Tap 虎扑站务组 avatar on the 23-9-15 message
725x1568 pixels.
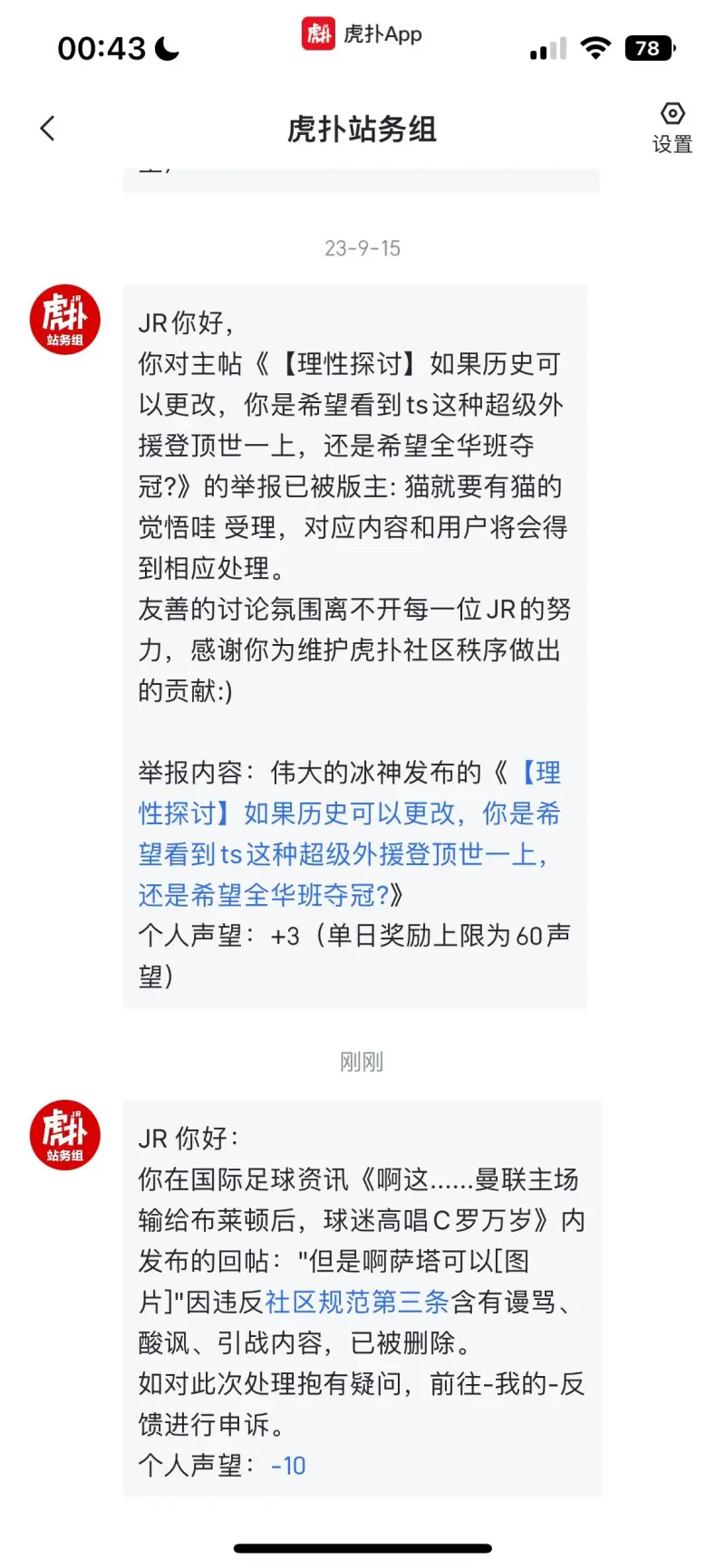pyautogui.click(x=64, y=320)
